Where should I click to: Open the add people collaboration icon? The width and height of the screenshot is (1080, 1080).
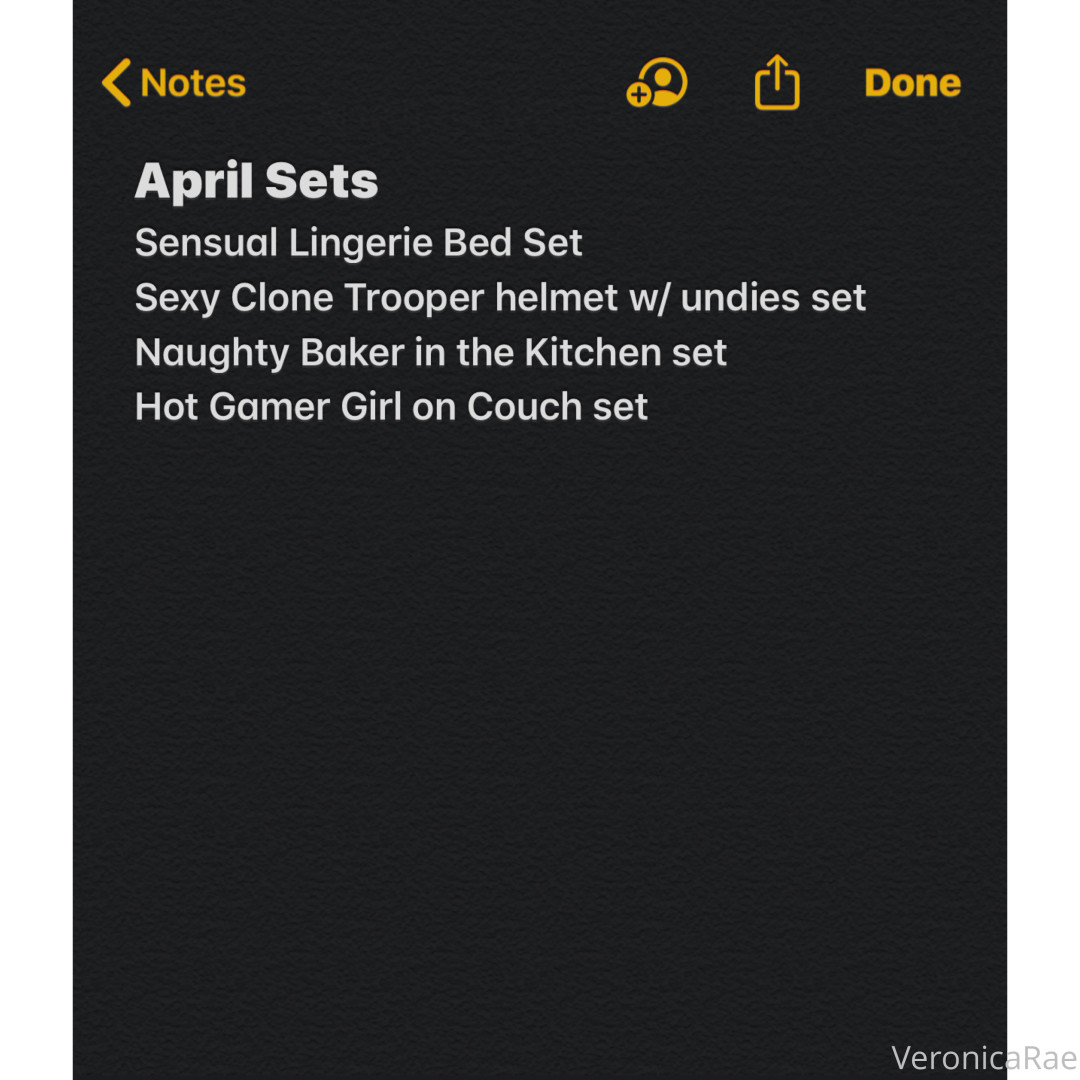pyautogui.click(x=657, y=83)
